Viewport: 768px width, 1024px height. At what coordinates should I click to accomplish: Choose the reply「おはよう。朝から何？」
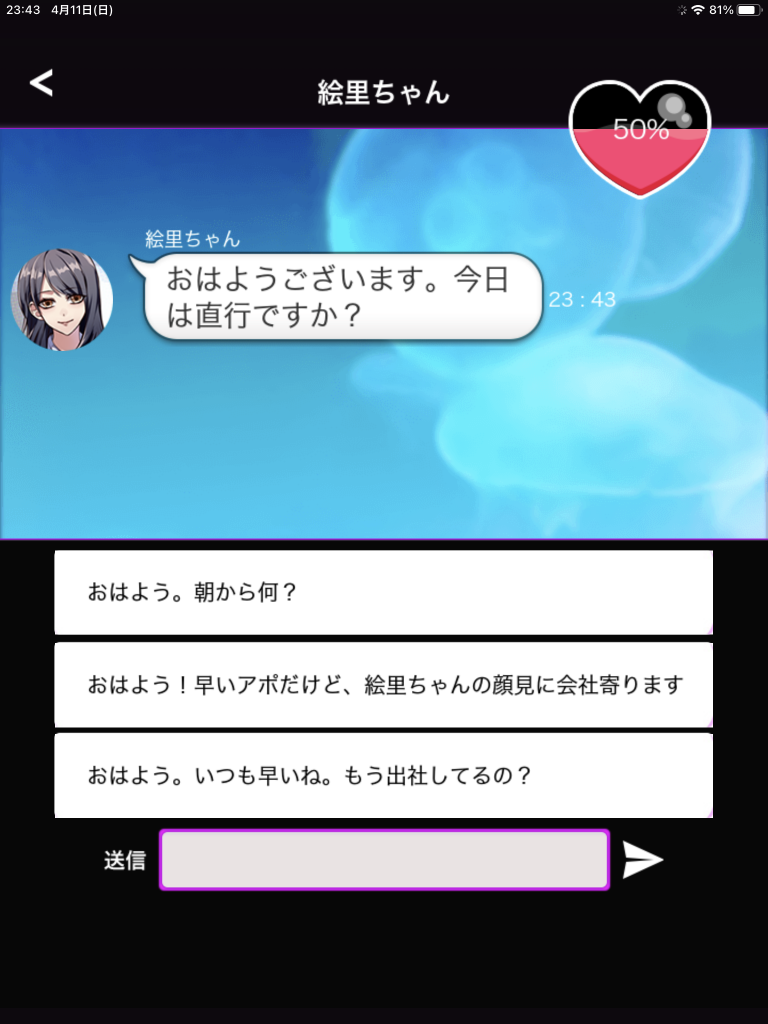point(383,592)
